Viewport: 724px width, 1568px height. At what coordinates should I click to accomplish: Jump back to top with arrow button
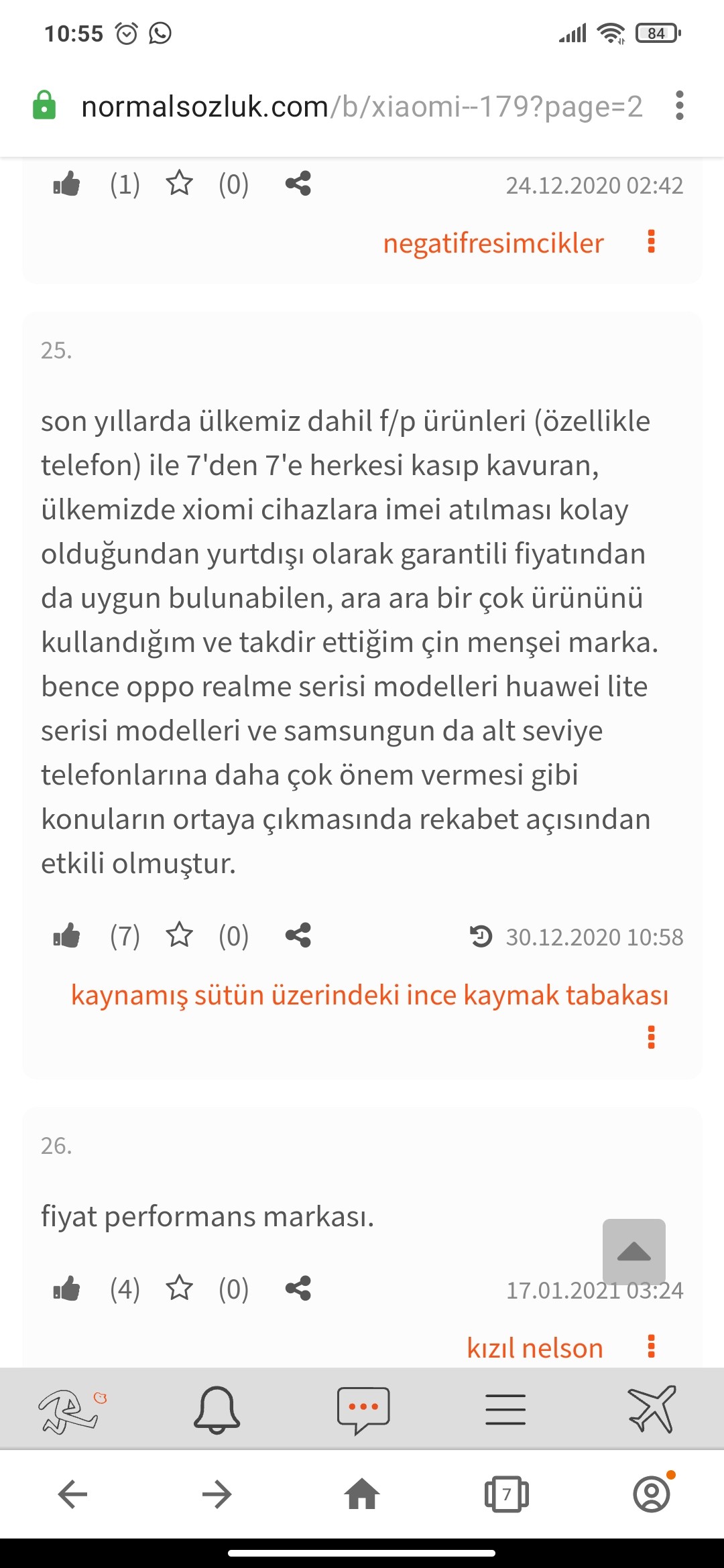[633, 1251]
